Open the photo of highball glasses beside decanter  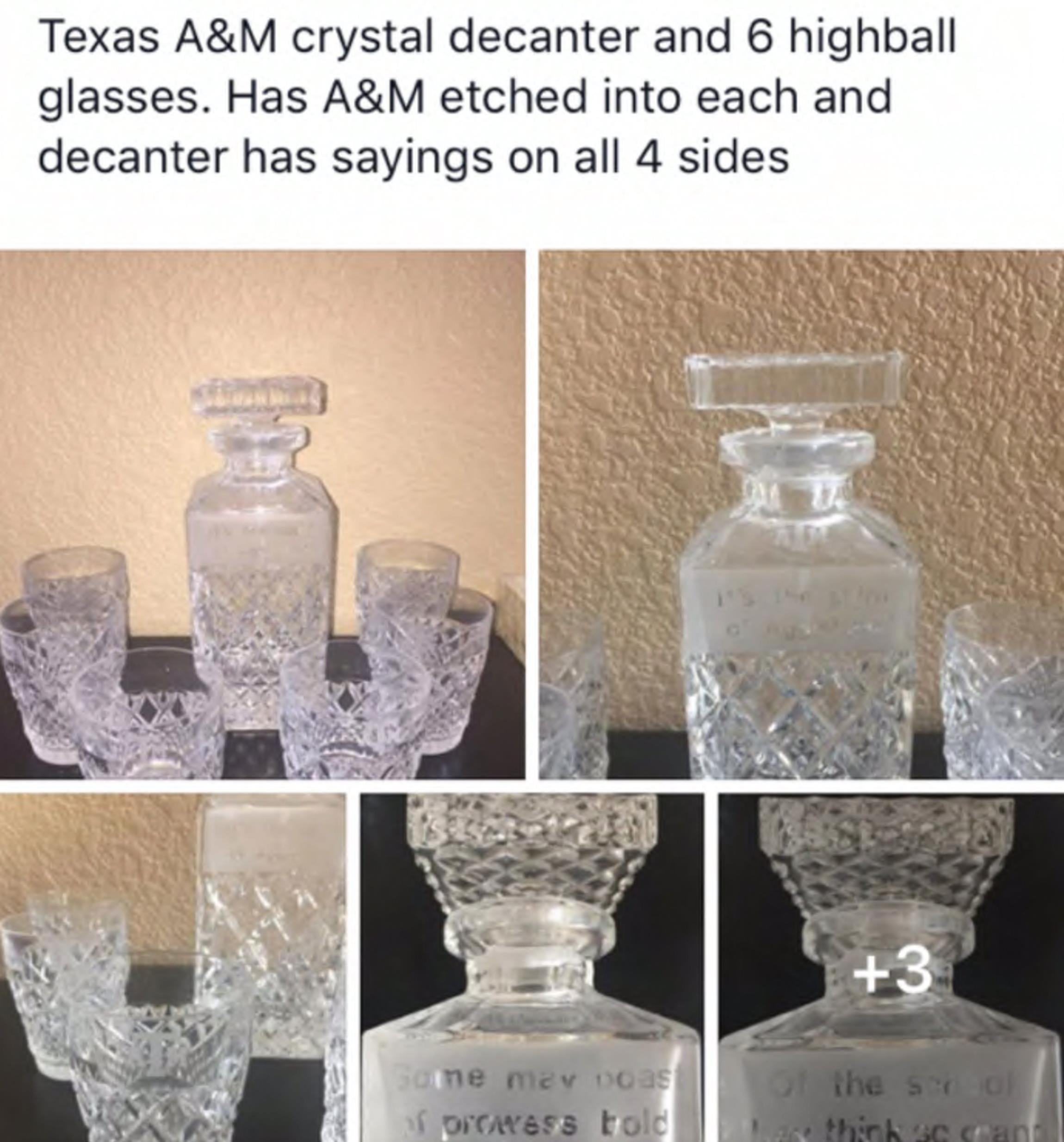point(172,968)
